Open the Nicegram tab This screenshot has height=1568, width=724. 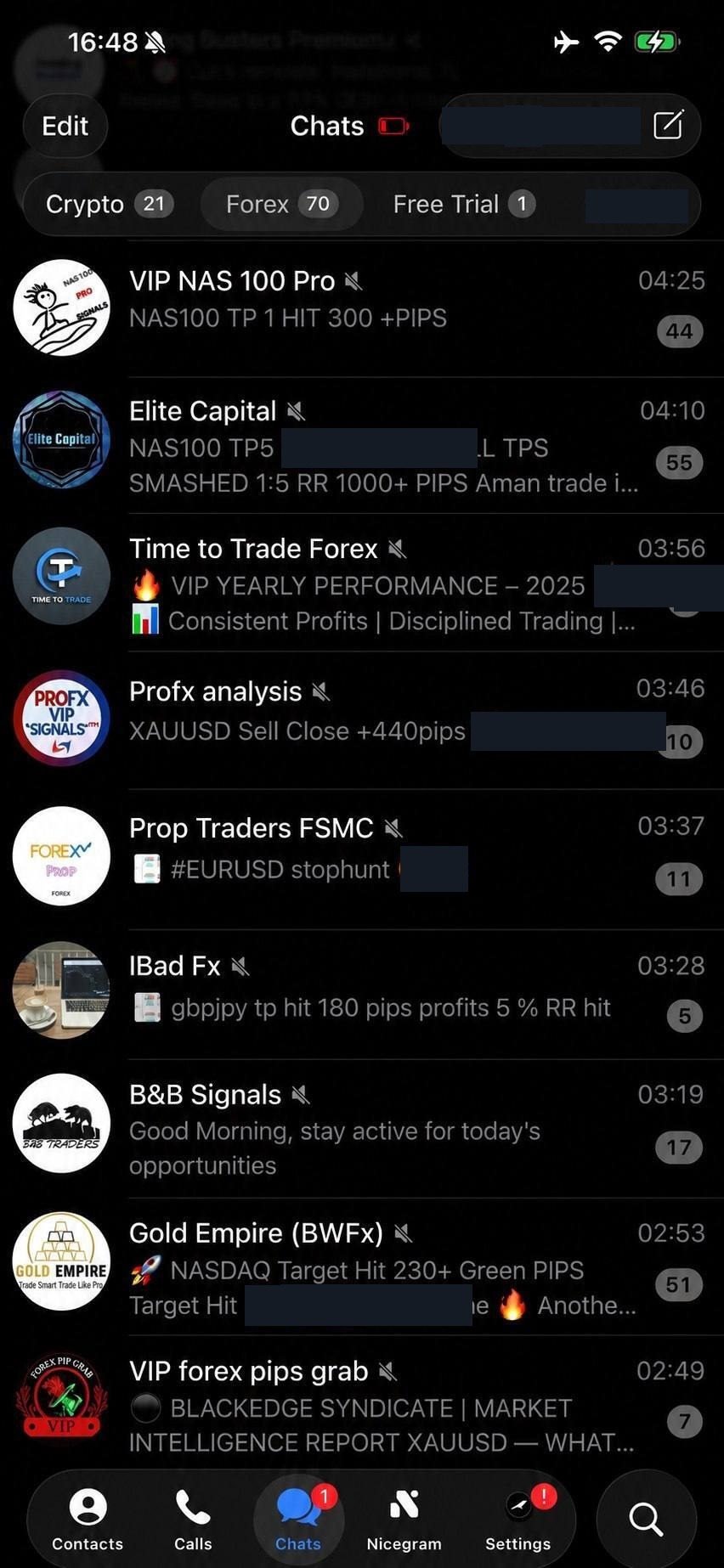404,1520
